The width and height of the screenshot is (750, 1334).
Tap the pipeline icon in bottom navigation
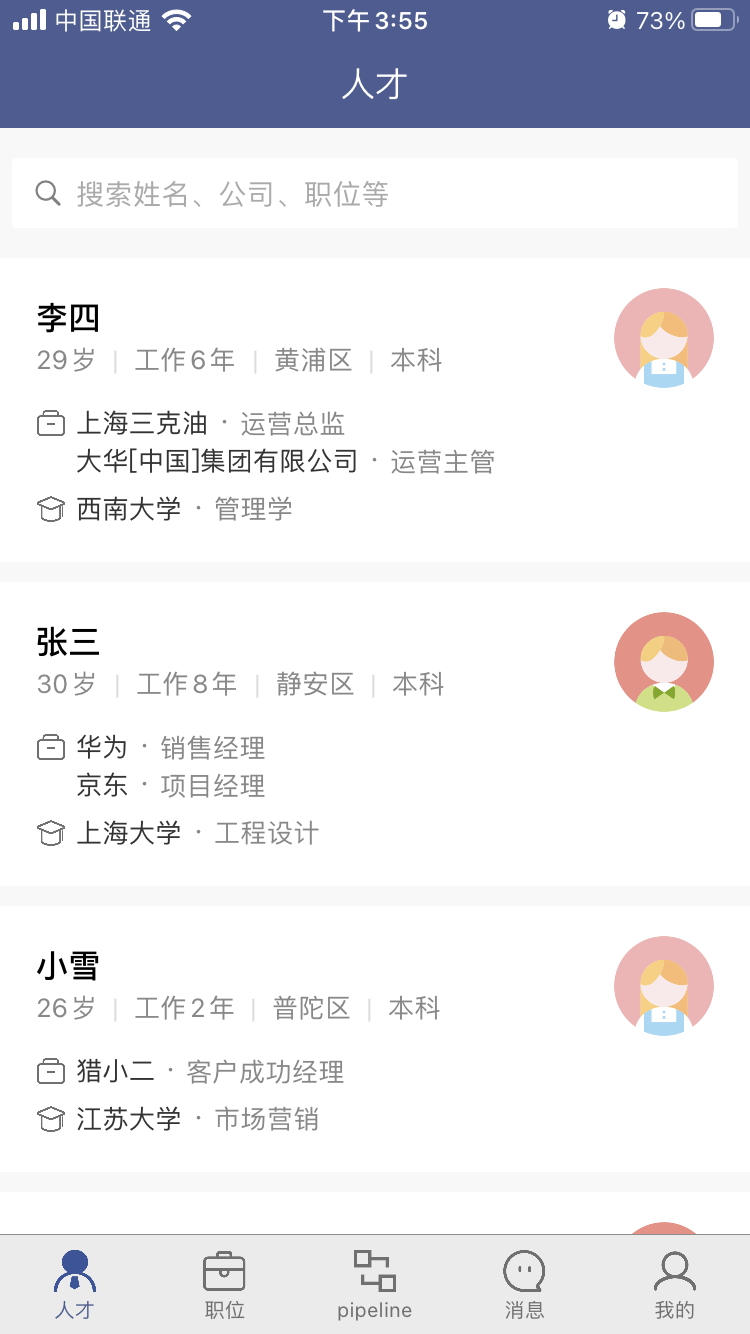pos(374,1270)
